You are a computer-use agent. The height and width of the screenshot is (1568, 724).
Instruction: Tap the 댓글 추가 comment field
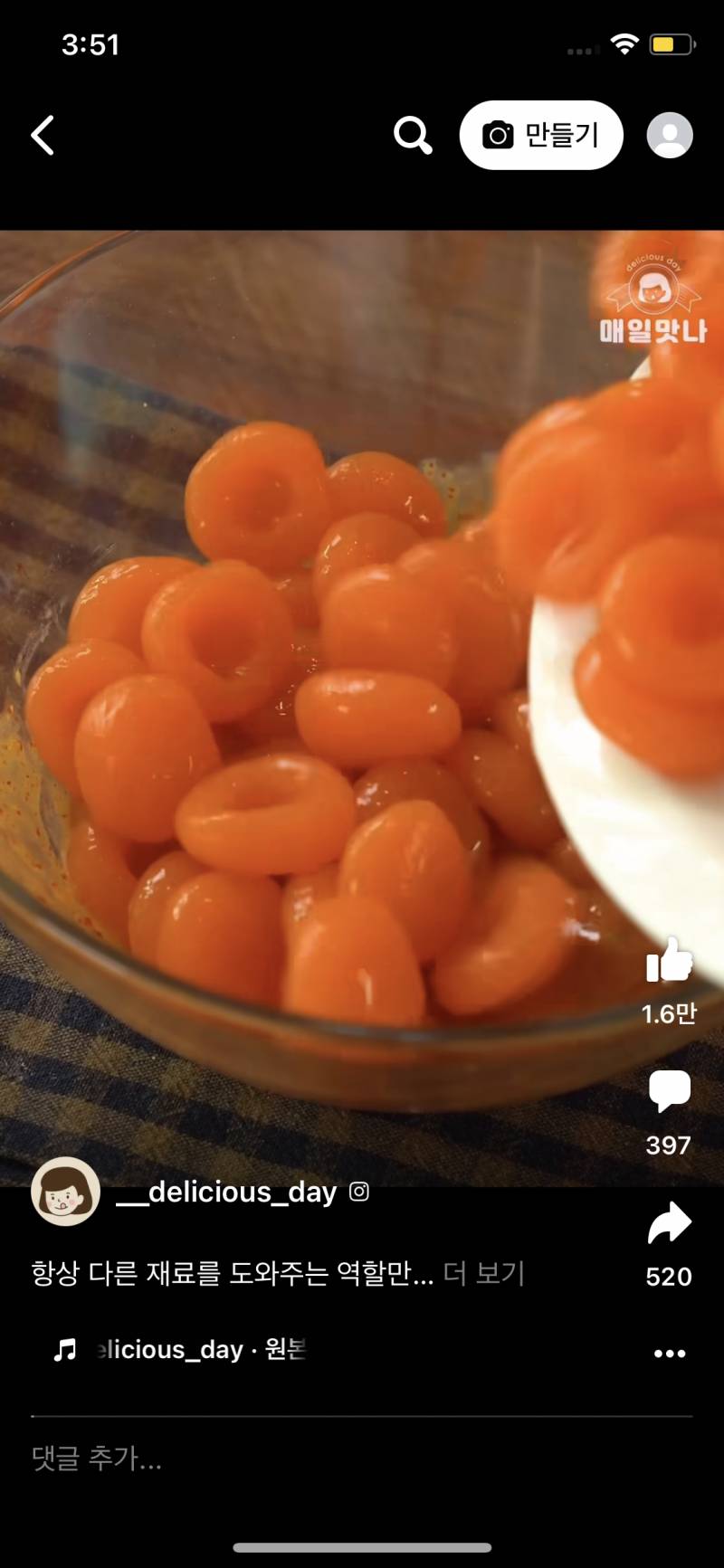pos(362,1459)
